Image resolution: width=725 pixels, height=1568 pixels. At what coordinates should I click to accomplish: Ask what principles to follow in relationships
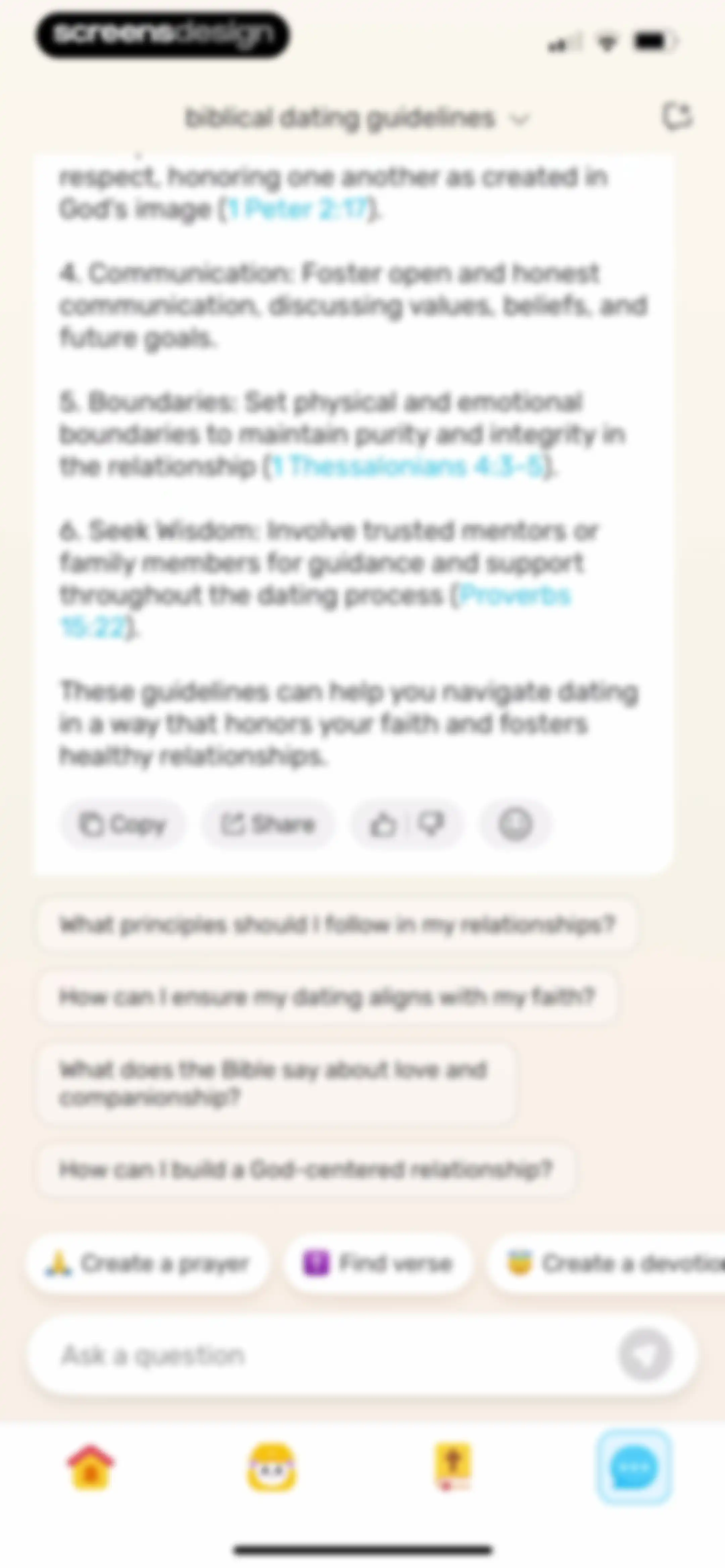click(337, 925)
